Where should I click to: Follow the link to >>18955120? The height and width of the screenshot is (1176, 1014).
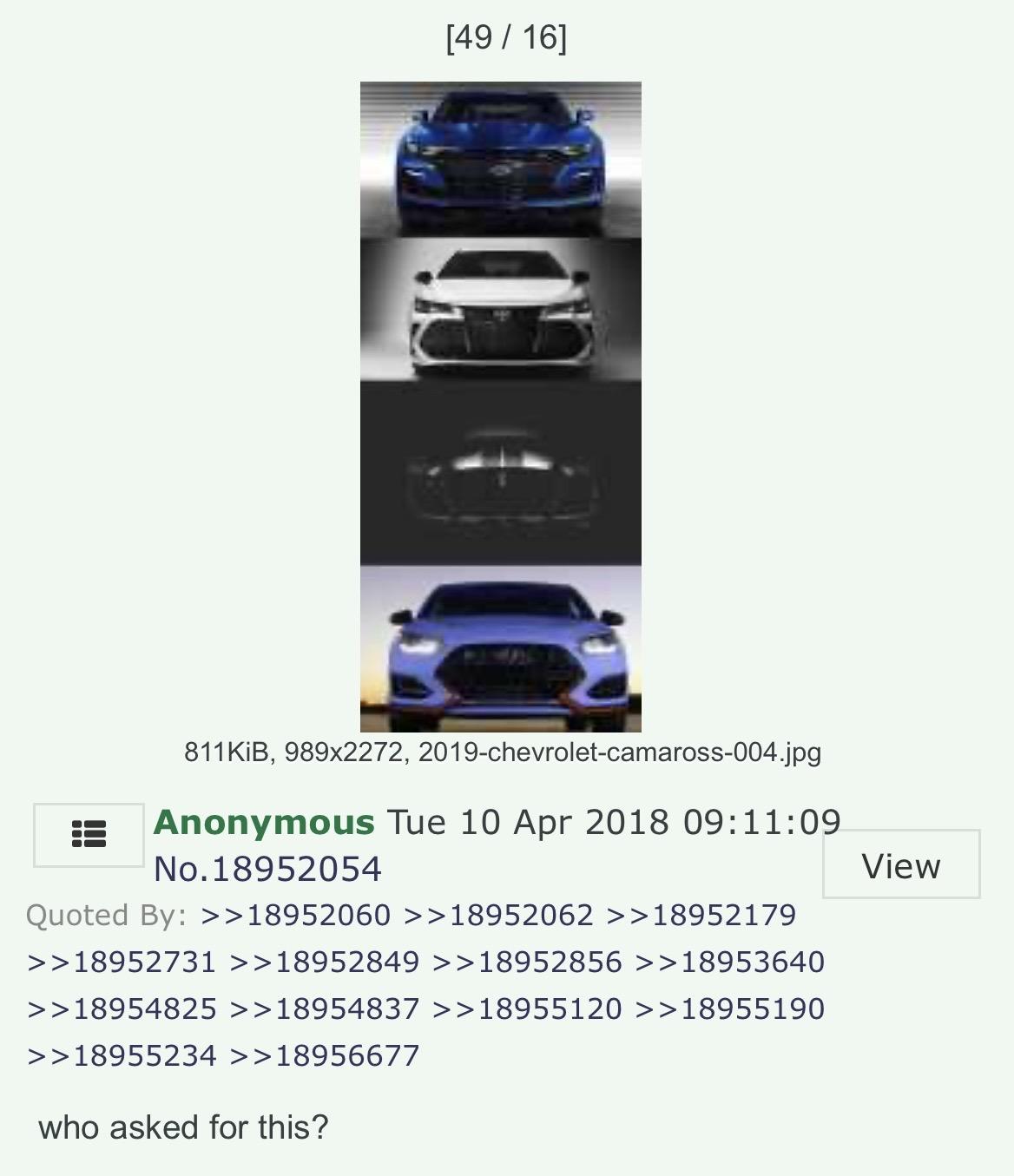(527, 1008)
